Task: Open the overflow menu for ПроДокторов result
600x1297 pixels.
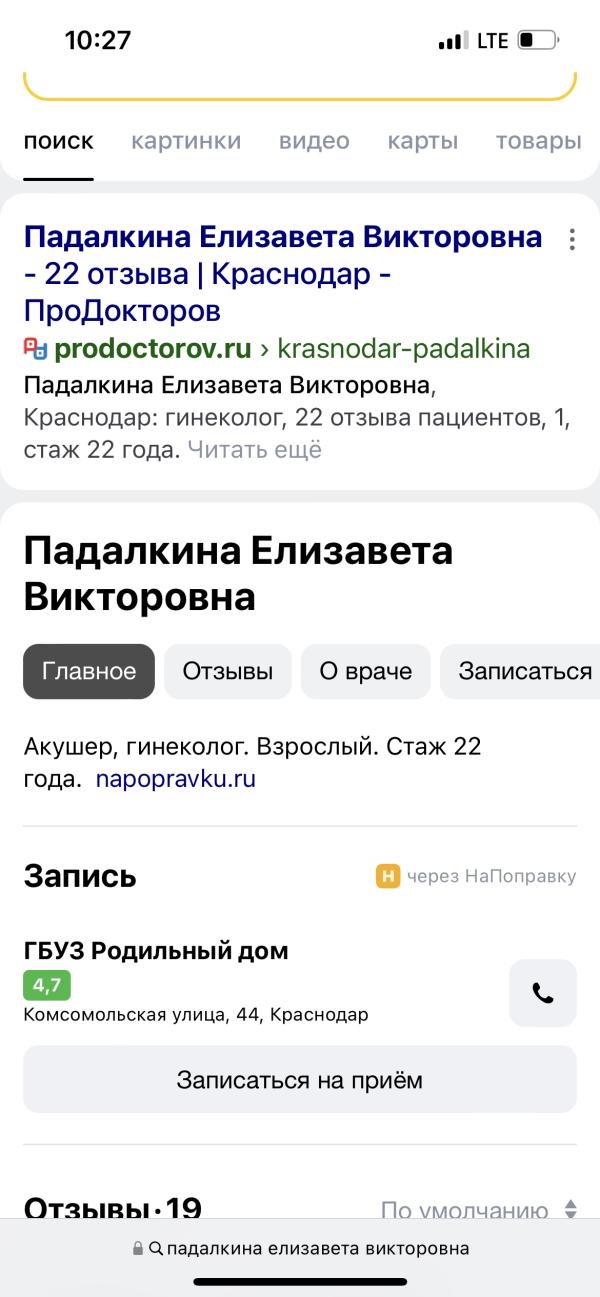Action: click(x=572, y=240)
